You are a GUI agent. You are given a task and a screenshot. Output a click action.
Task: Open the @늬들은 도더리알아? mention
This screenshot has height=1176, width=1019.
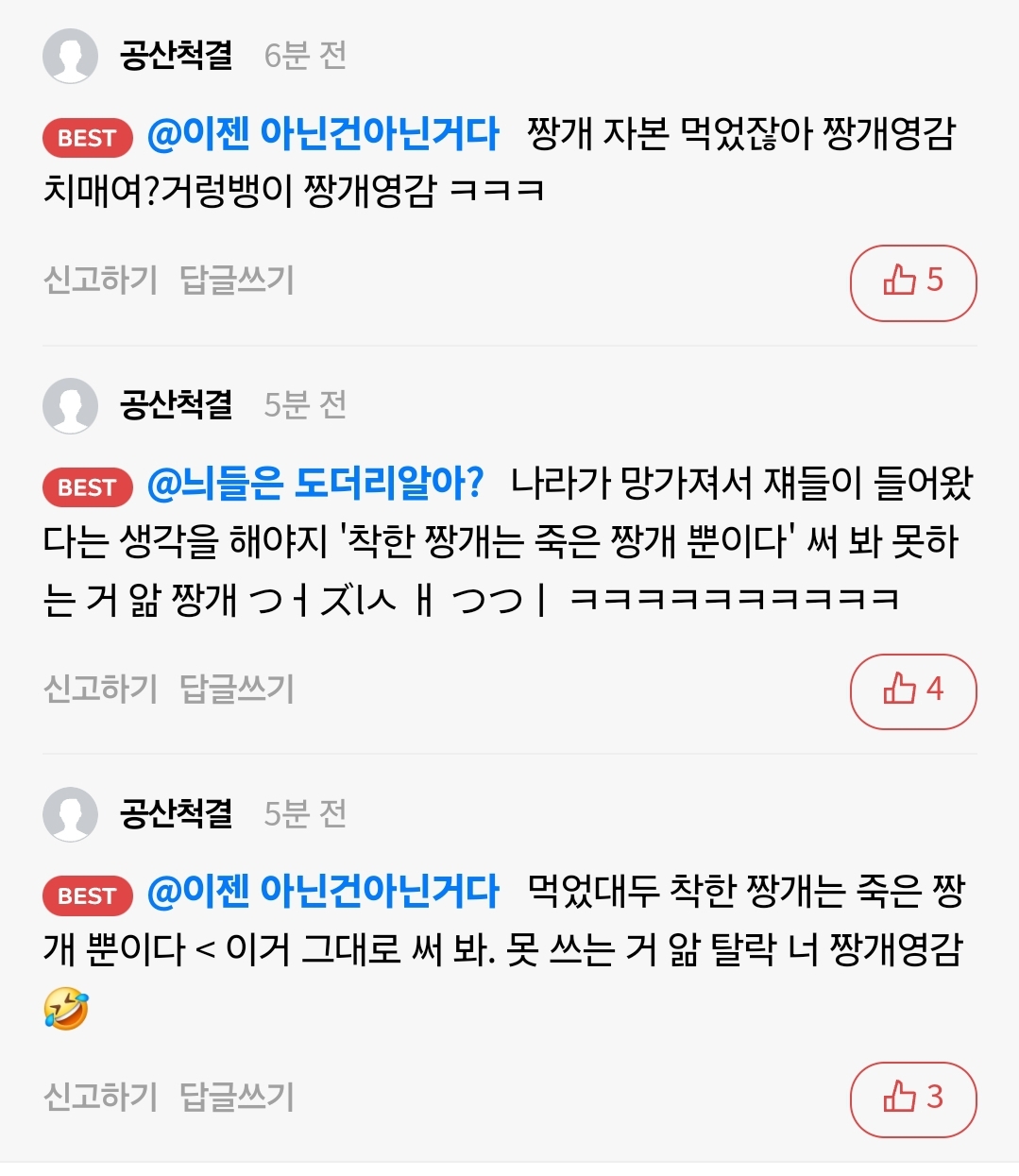click(315, 484)
